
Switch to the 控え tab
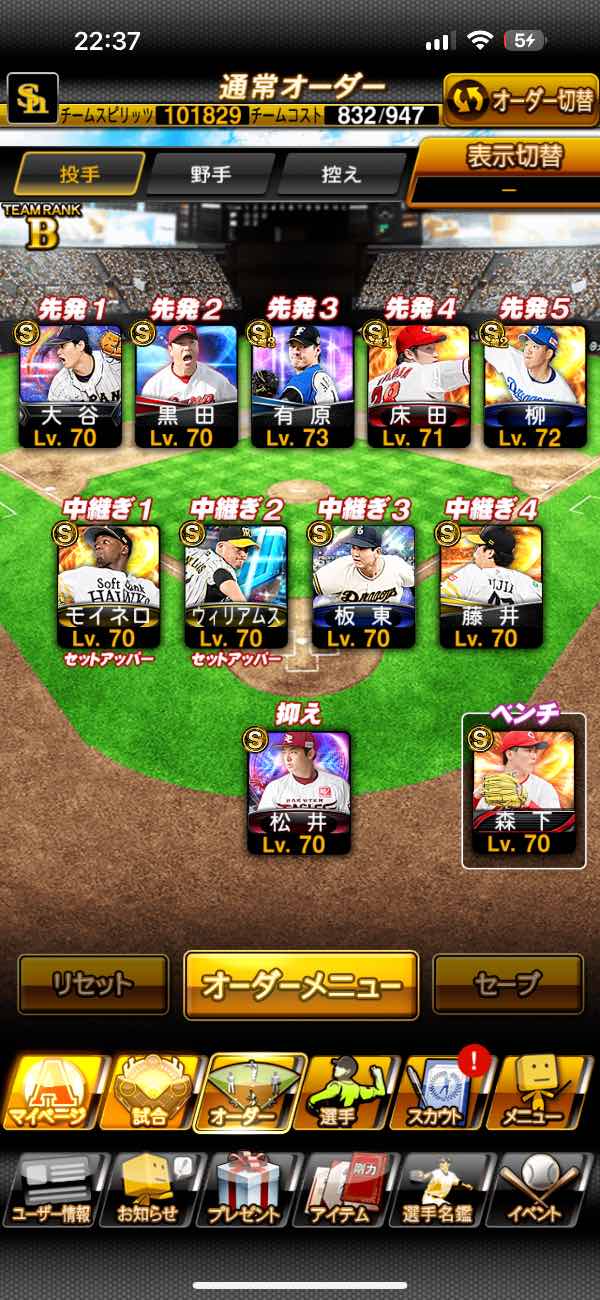pos(340,173)
